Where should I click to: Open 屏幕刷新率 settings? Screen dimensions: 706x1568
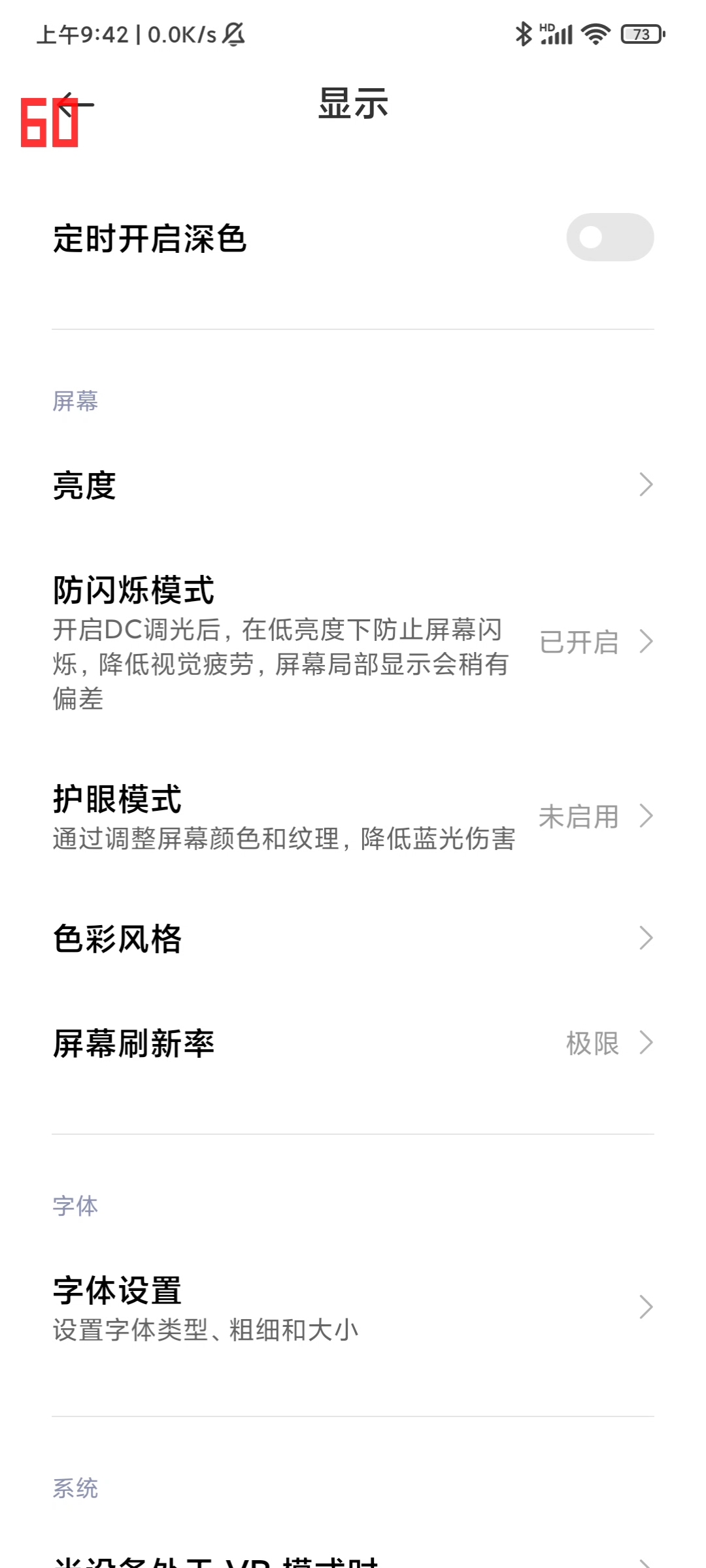(x=353, y=1043)
